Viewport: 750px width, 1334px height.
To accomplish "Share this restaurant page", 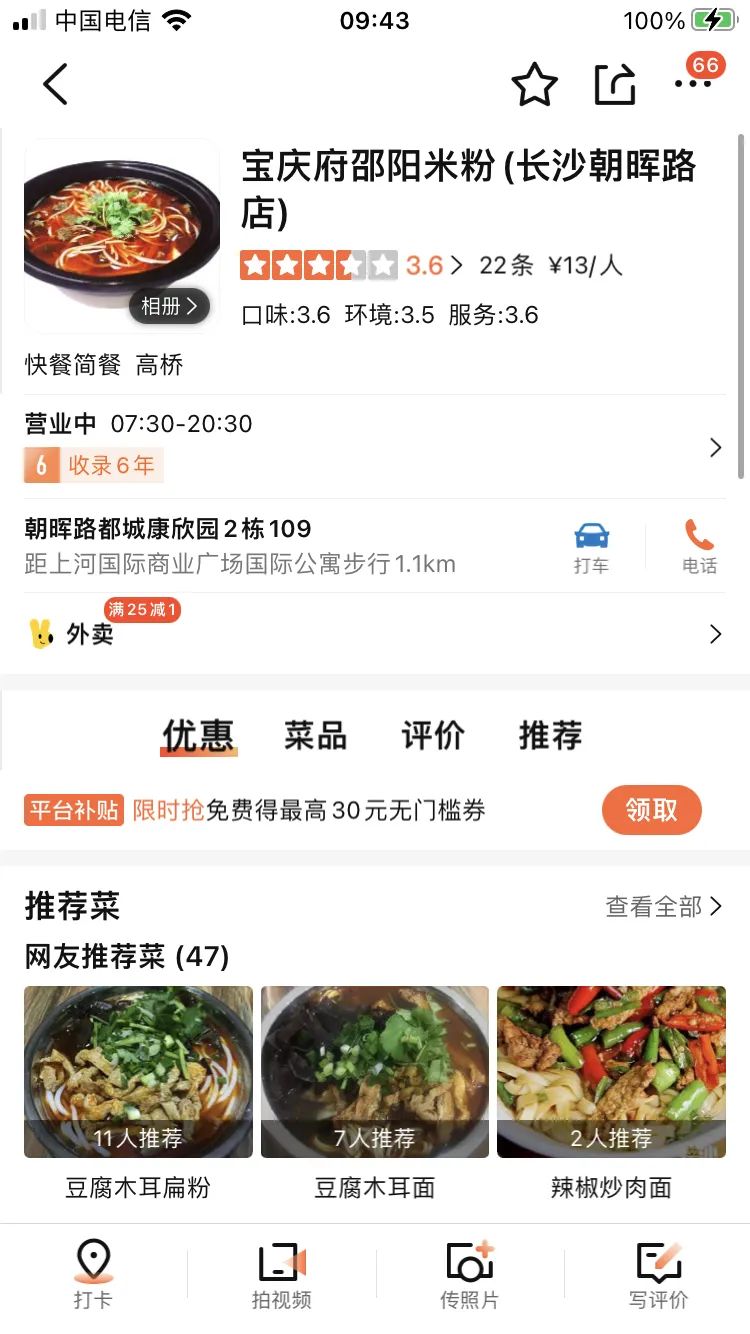I will [x=615, y=85].
